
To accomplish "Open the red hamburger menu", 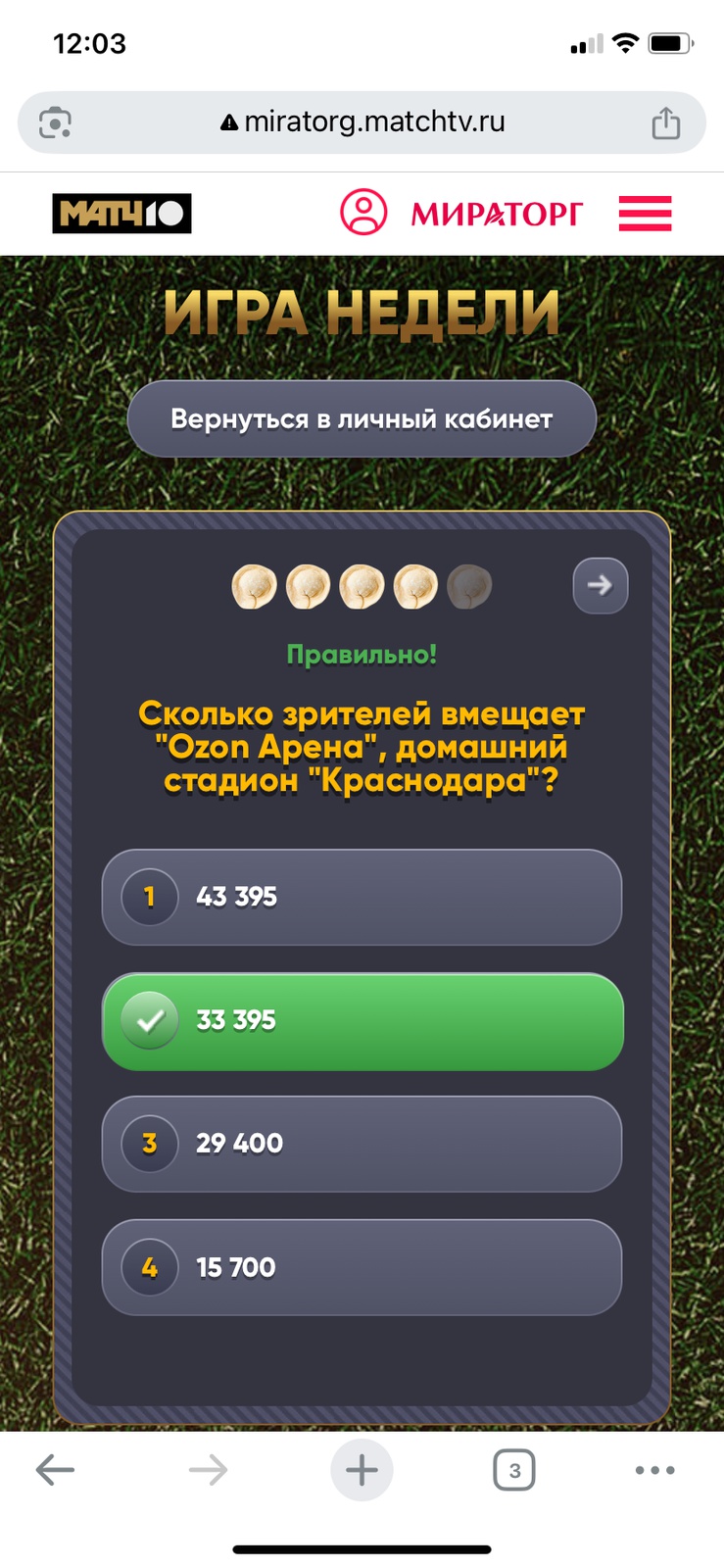I will 645,213.
